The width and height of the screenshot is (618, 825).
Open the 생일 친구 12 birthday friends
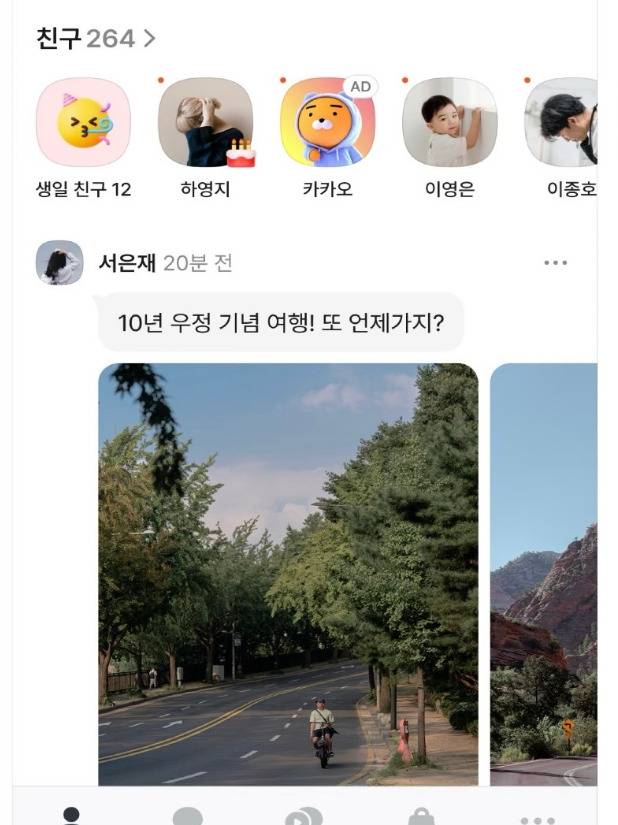83,123
